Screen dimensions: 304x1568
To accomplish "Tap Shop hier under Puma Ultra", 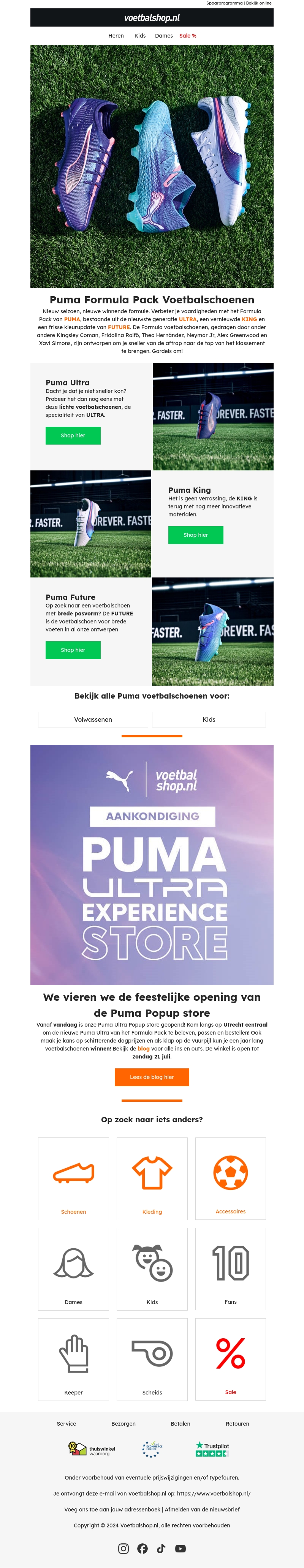I will point(73,435).
